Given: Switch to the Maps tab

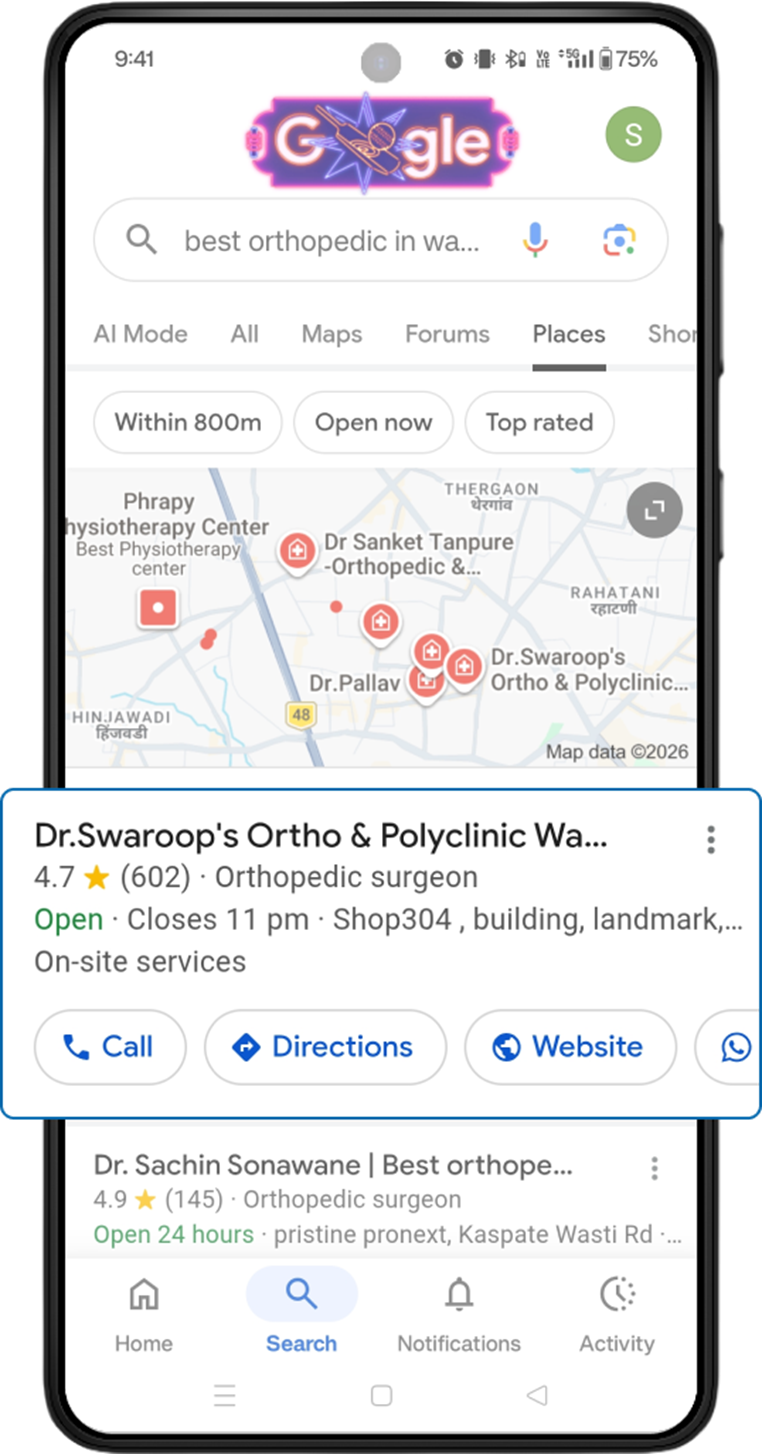Looking at the screenshot, I should 332,334.
